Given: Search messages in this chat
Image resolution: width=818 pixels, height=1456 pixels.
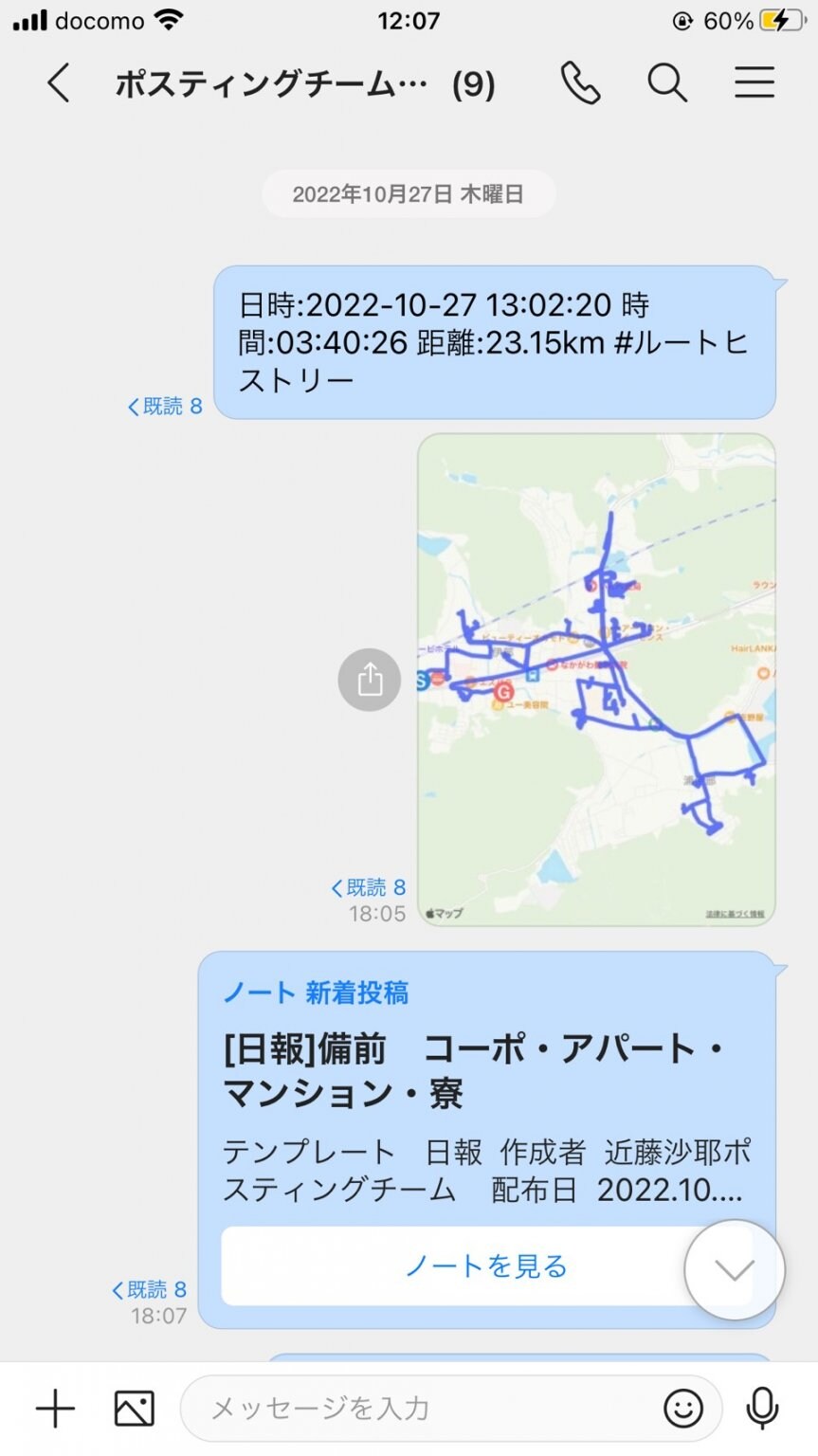Looking at the screenshot, I should pyautogui.click(x=667, y=83).
